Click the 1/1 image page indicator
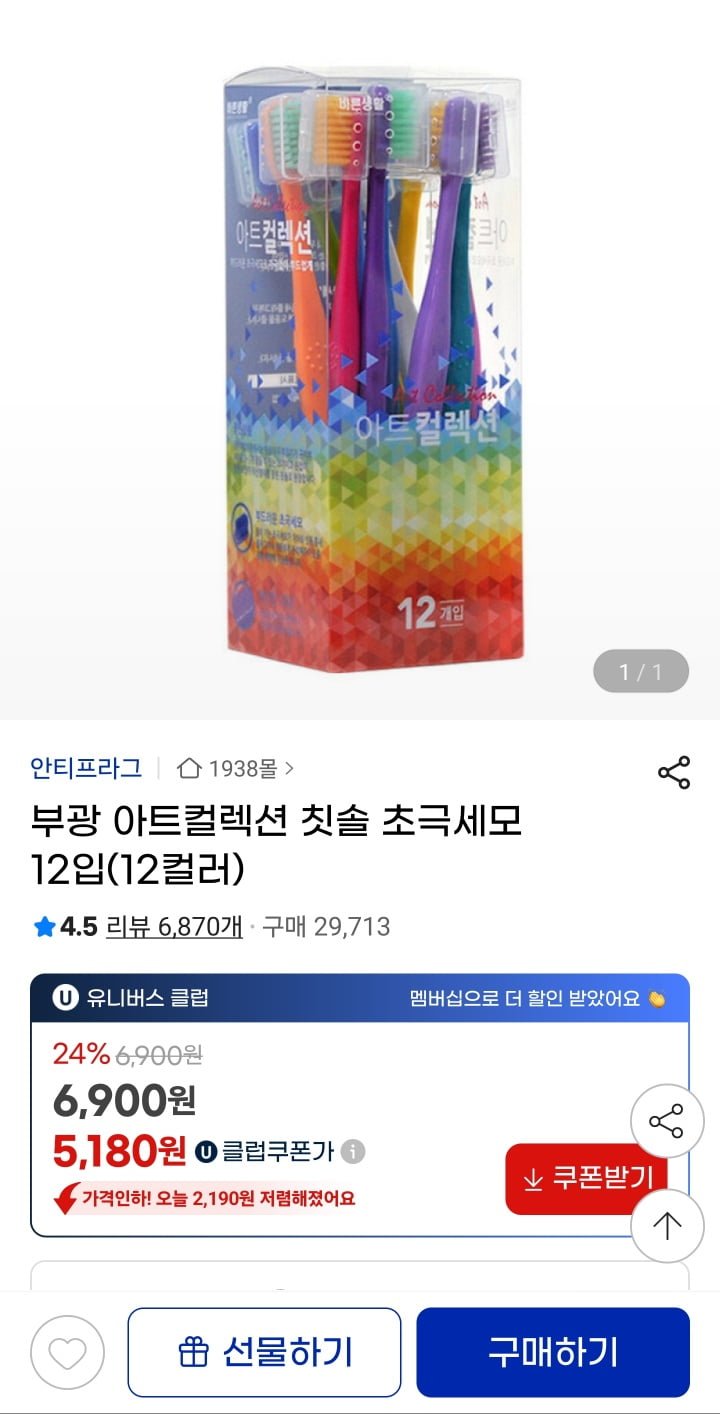 (x=639, y=670)
